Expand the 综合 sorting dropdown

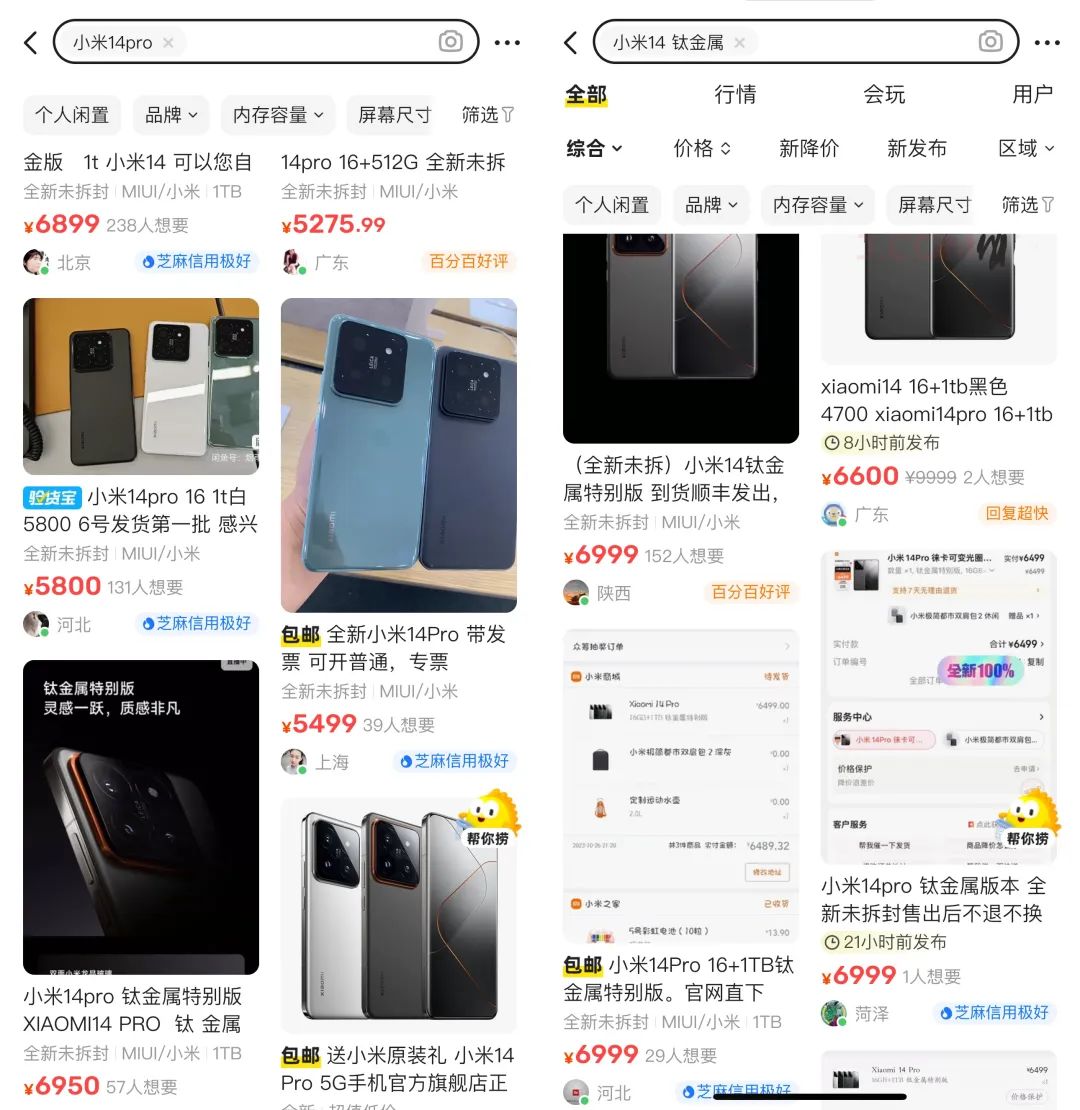click(595, 149)
